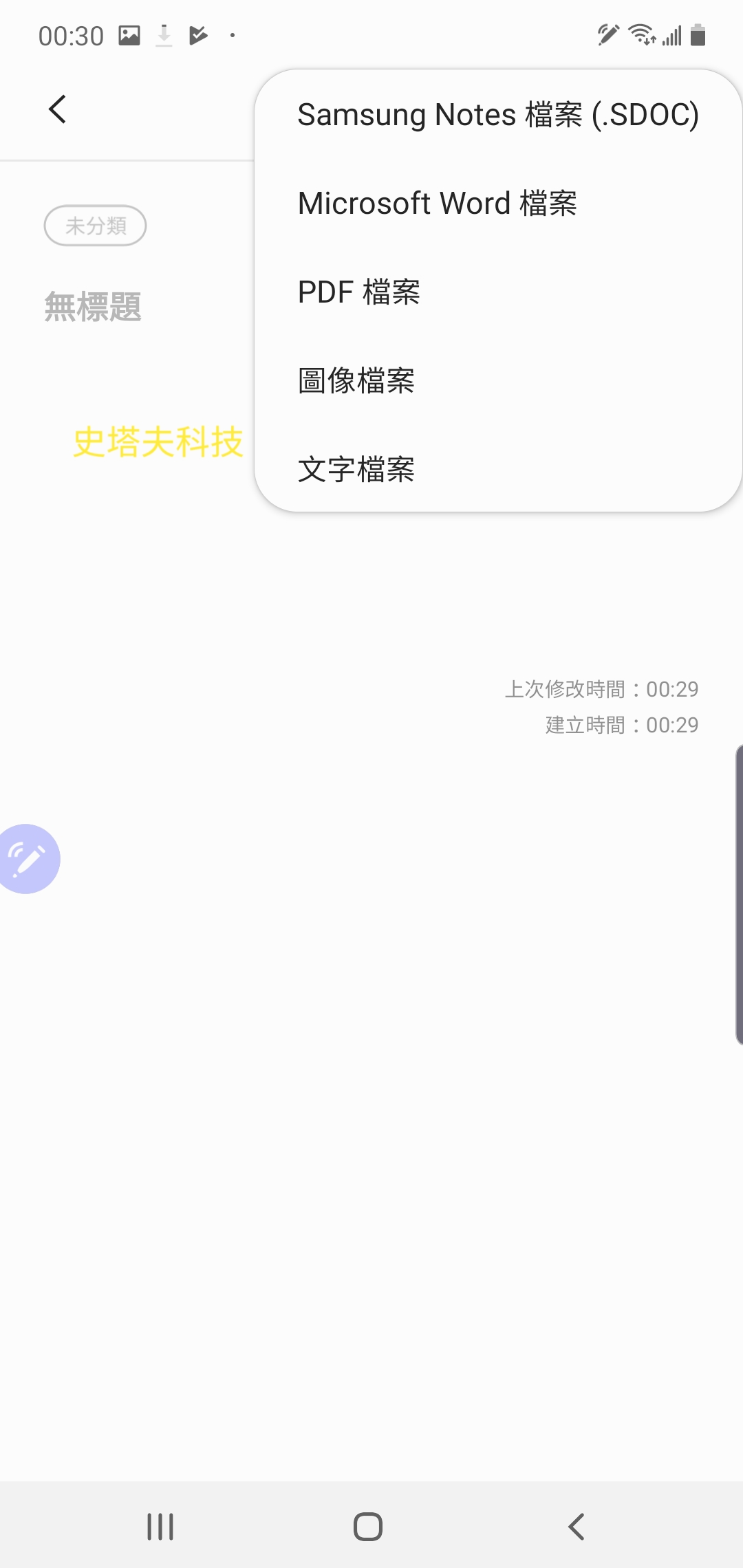Choose Microsoft Word 檔案 format
The image size is (743, 1568).
498,204
